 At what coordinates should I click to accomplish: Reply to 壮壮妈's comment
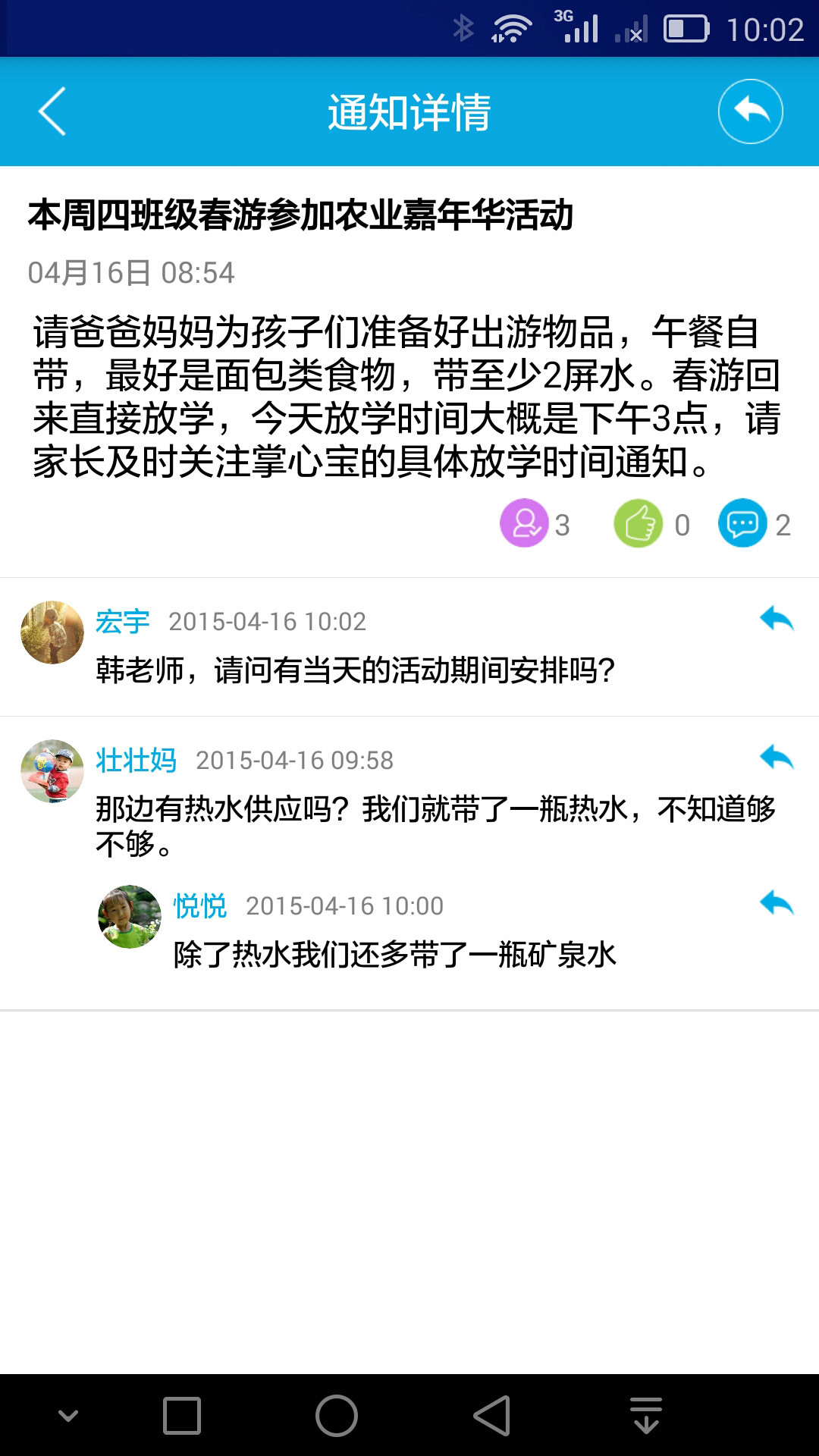pyautogui.click(x=777, y=757)
